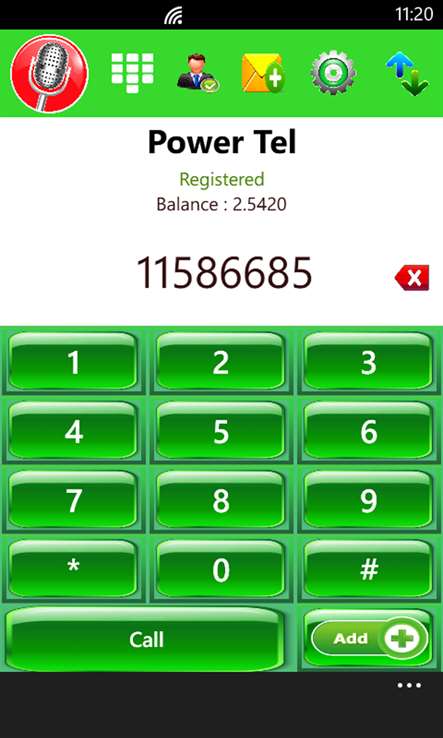This screenshot has height=738, width=443.
Task: Enter digit 6 on the keypad
Action: coord(368,431)
